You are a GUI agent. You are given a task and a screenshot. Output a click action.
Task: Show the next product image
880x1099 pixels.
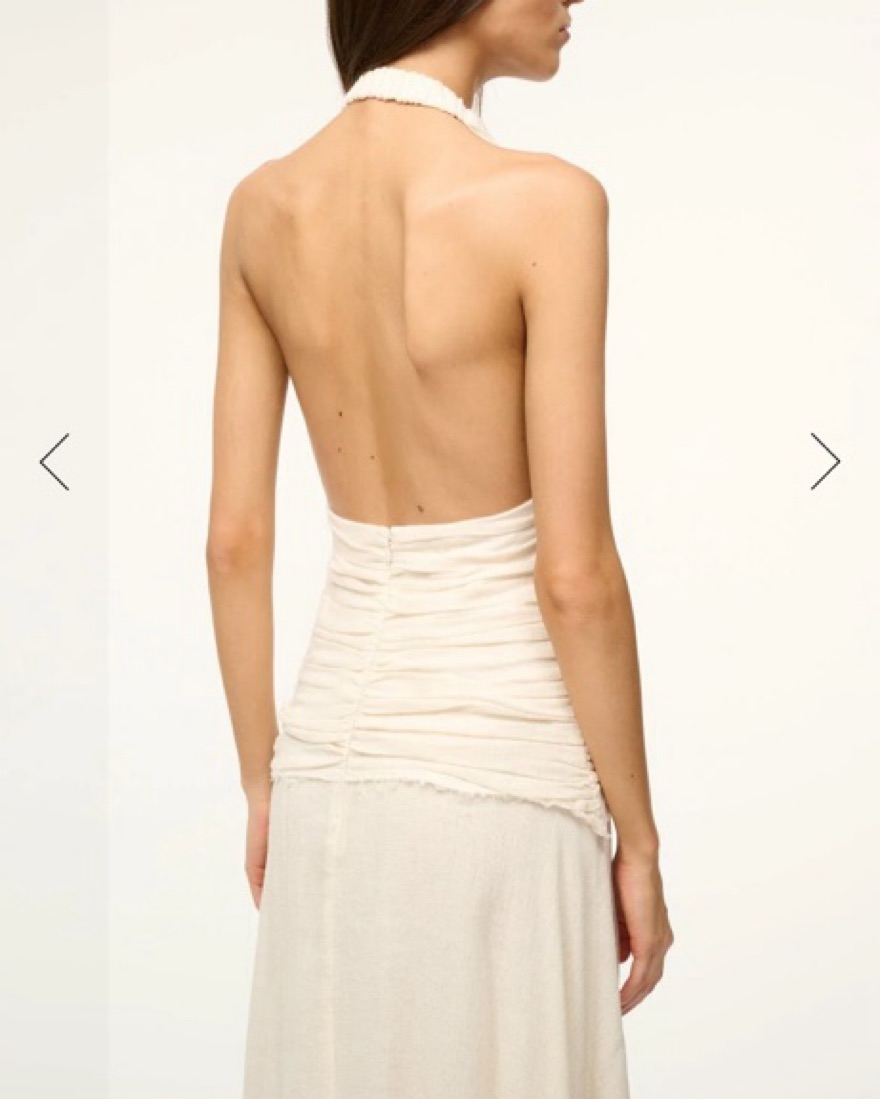click(x=825, y=461)
